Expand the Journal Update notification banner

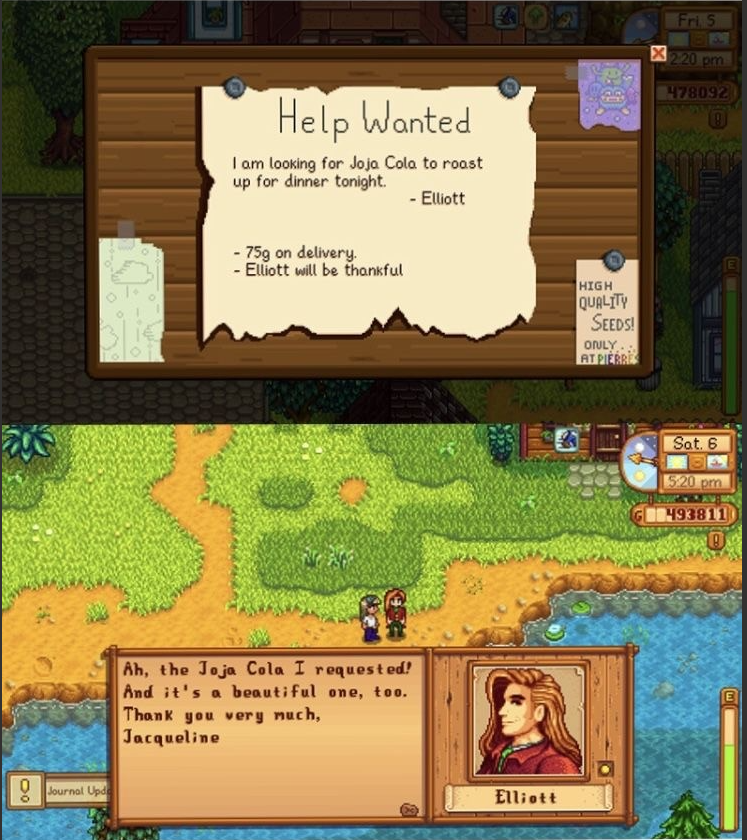75,790
